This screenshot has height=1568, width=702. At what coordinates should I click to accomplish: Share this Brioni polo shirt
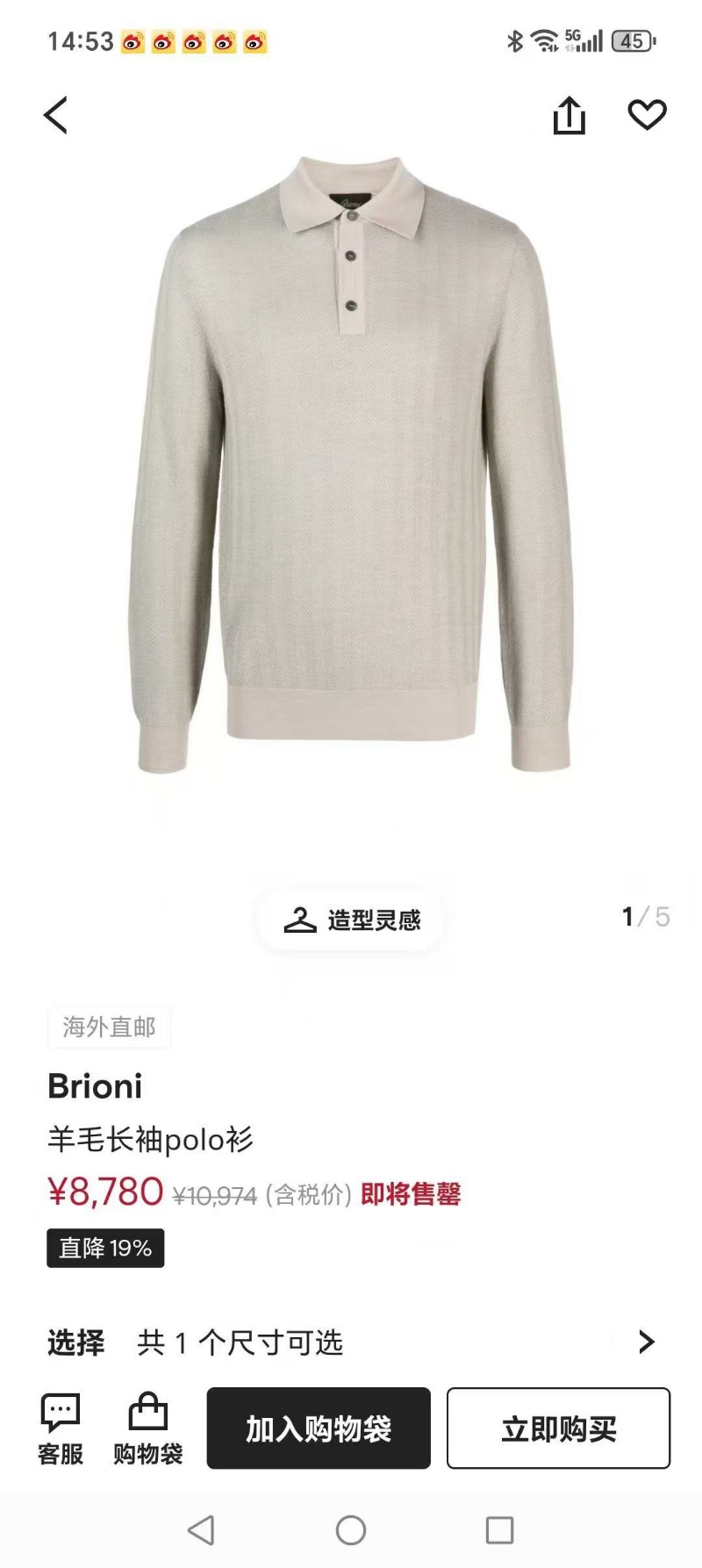[569, 116]
